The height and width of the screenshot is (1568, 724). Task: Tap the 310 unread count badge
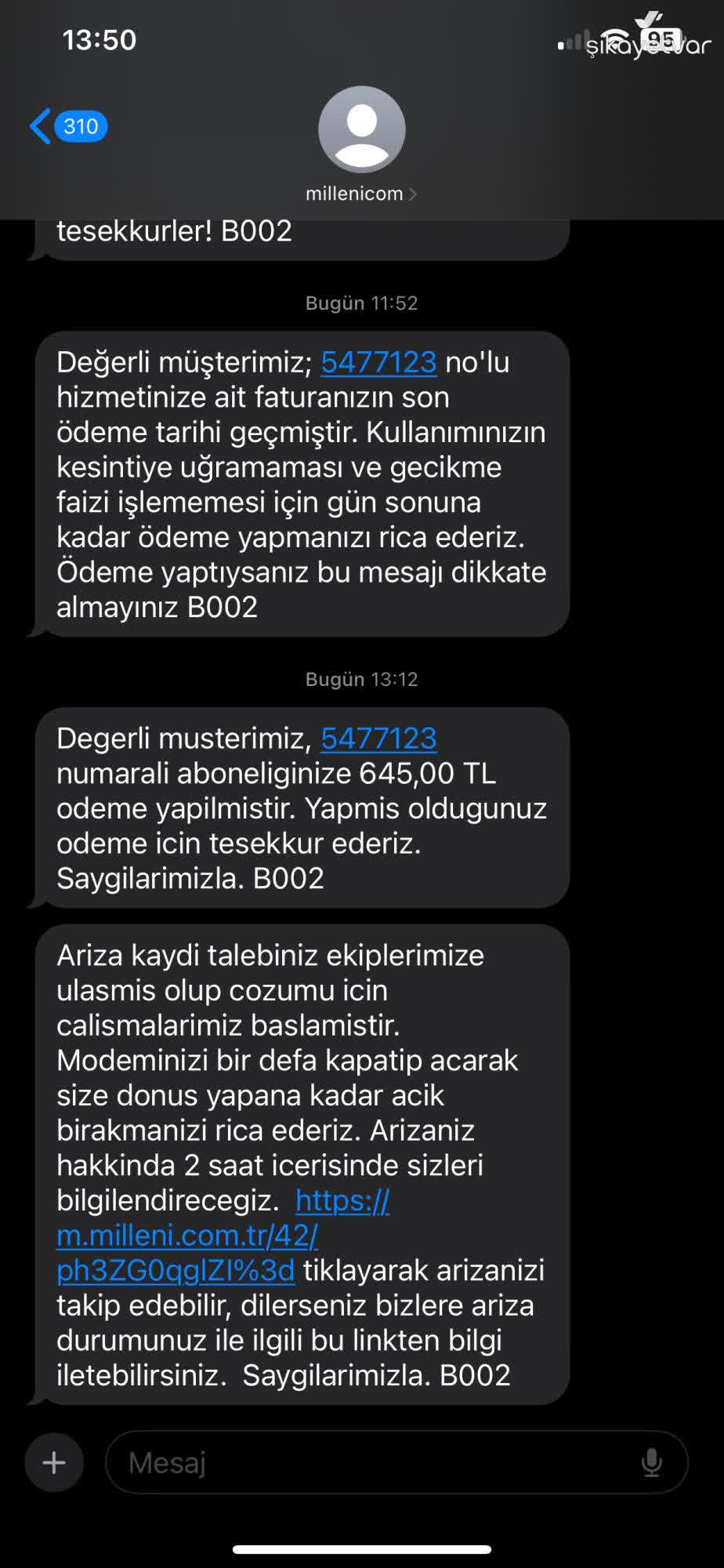pos(81,125)
